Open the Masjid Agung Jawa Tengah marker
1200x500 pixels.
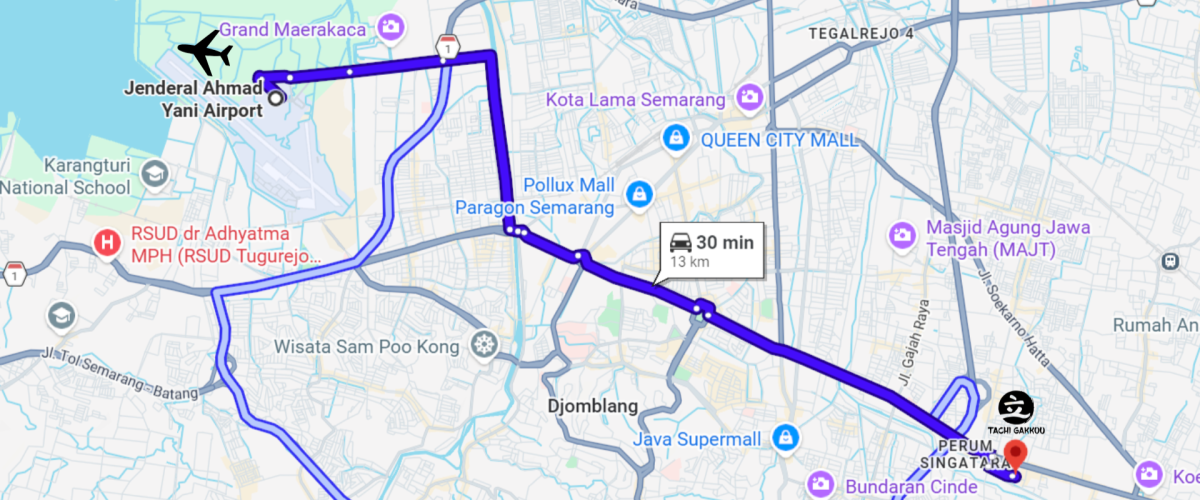pos(903,236)
